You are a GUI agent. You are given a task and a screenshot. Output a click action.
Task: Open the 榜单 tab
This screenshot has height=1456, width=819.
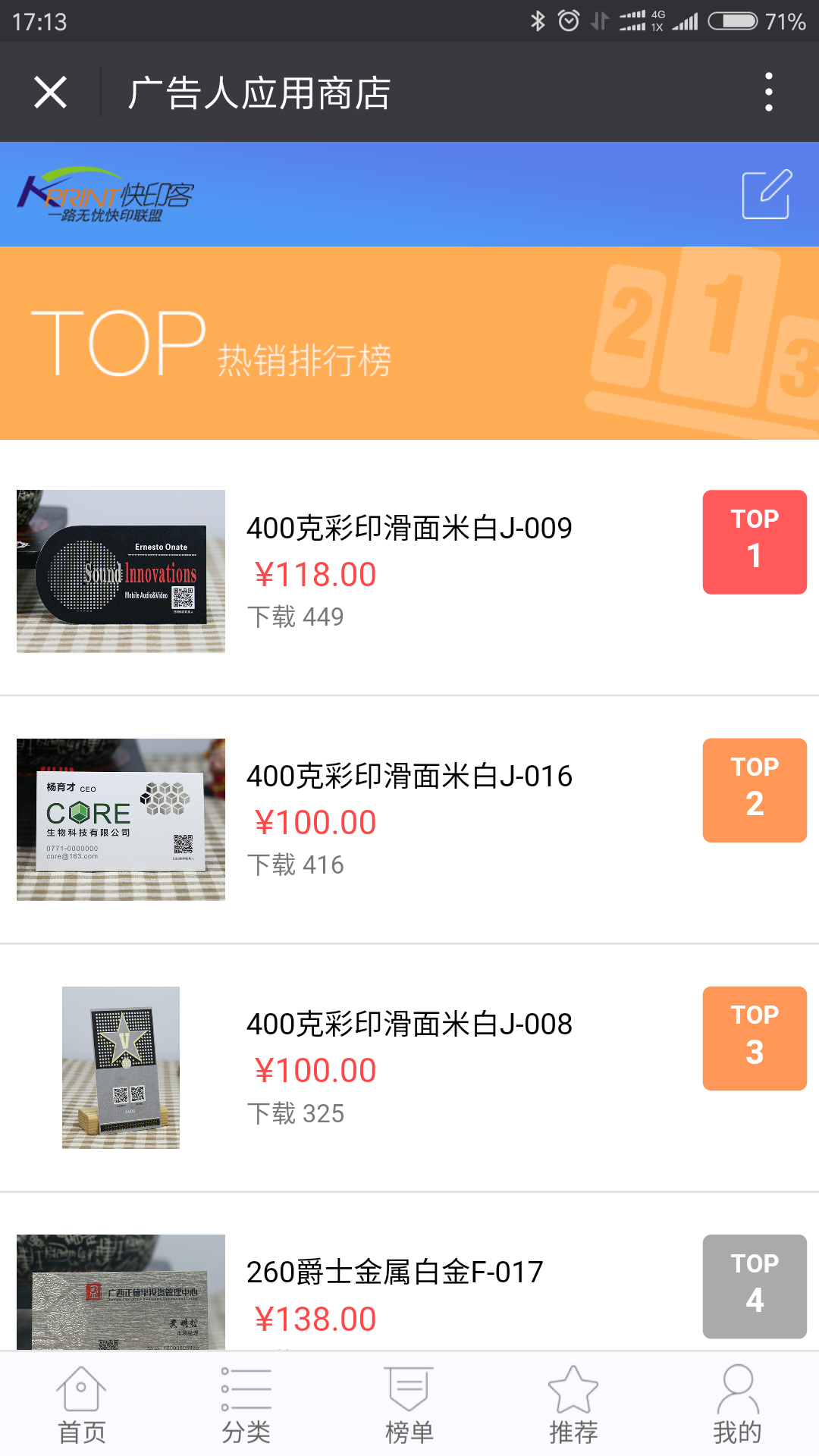[x=409, y=1405]
